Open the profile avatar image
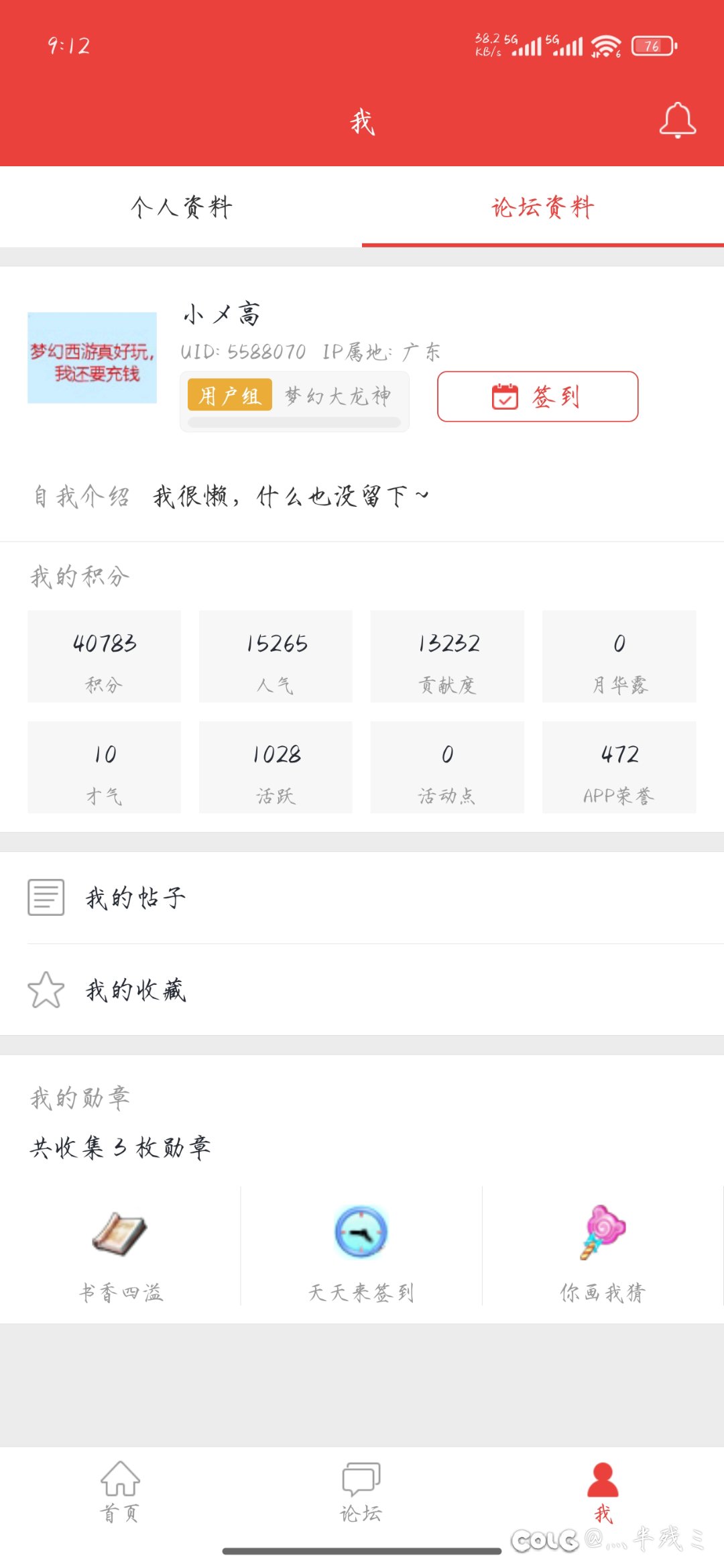Viewport: 724px width, 1568px height. tap(92, 358)
